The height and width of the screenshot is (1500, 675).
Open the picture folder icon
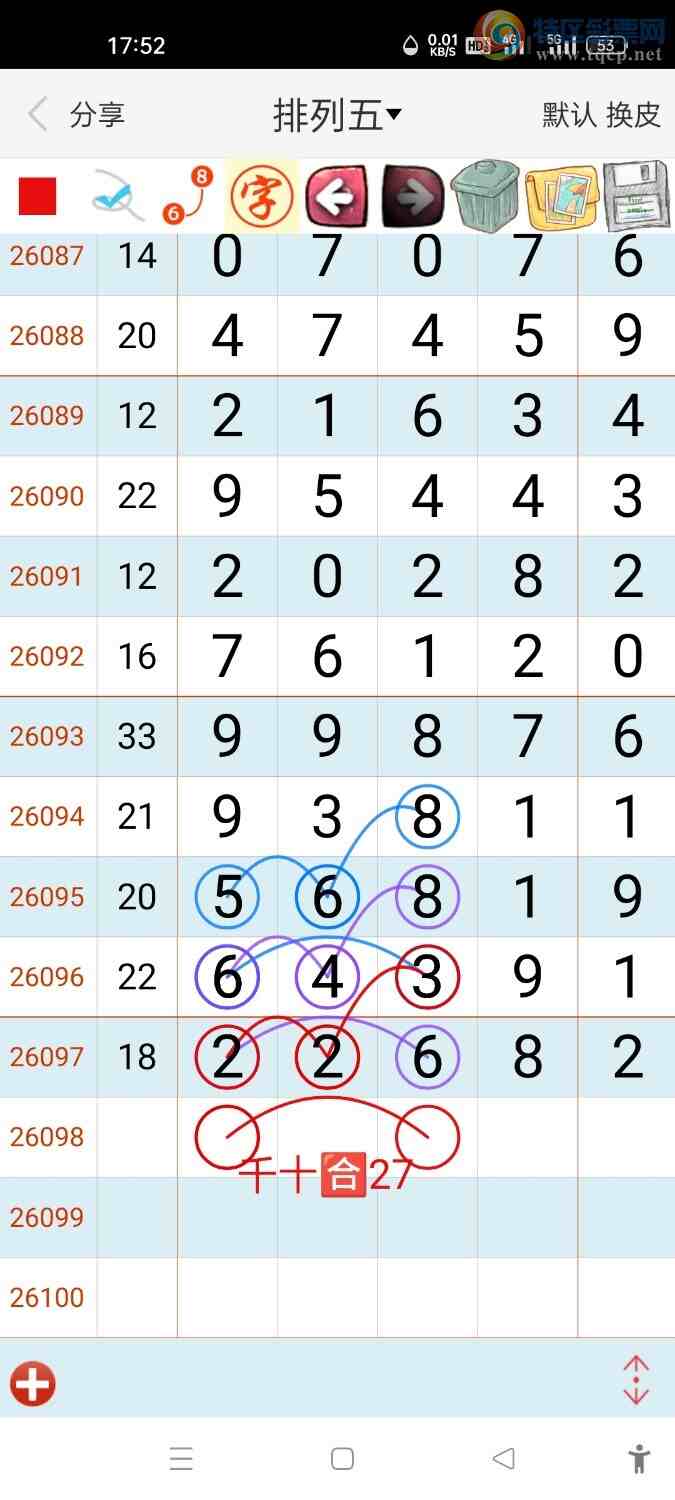pyautogui.click(x=561, y=196)
